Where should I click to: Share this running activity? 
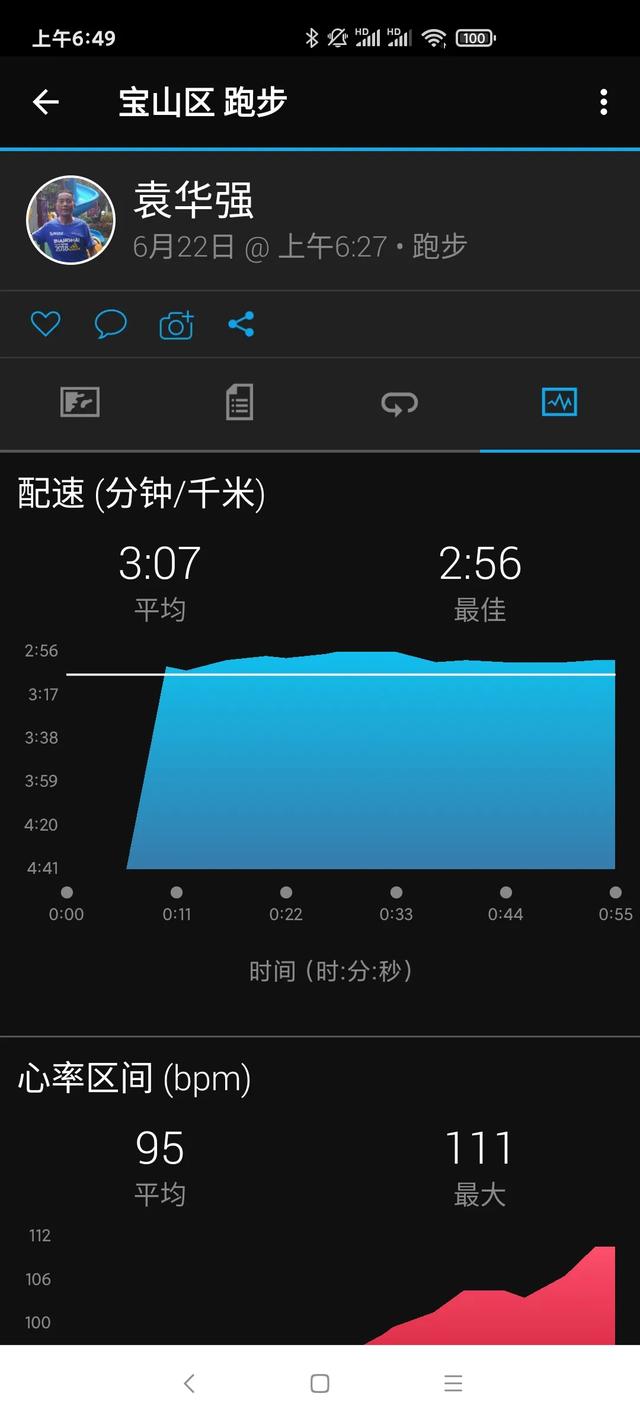pyautogui.click(x=241, y=324)
